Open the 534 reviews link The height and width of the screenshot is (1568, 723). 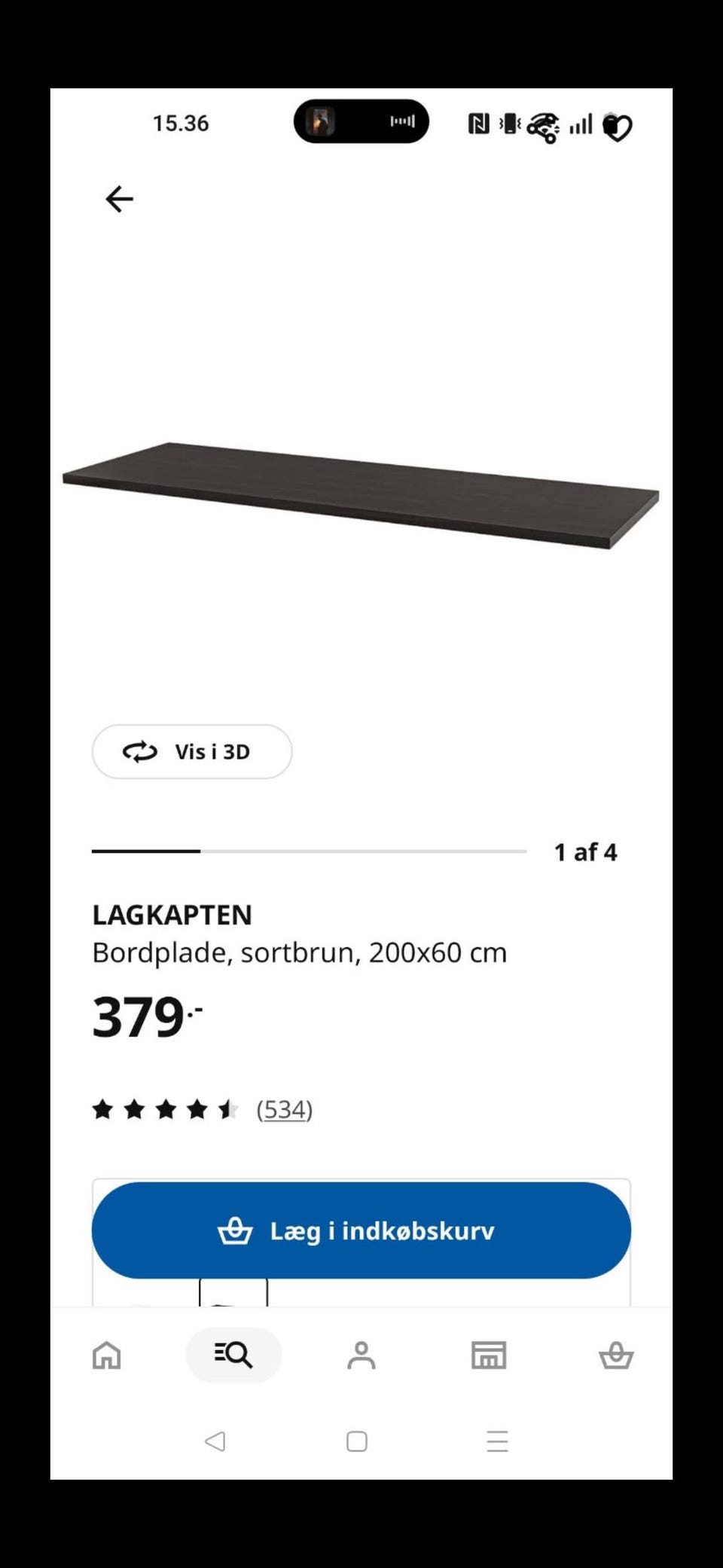(284, 1109)
